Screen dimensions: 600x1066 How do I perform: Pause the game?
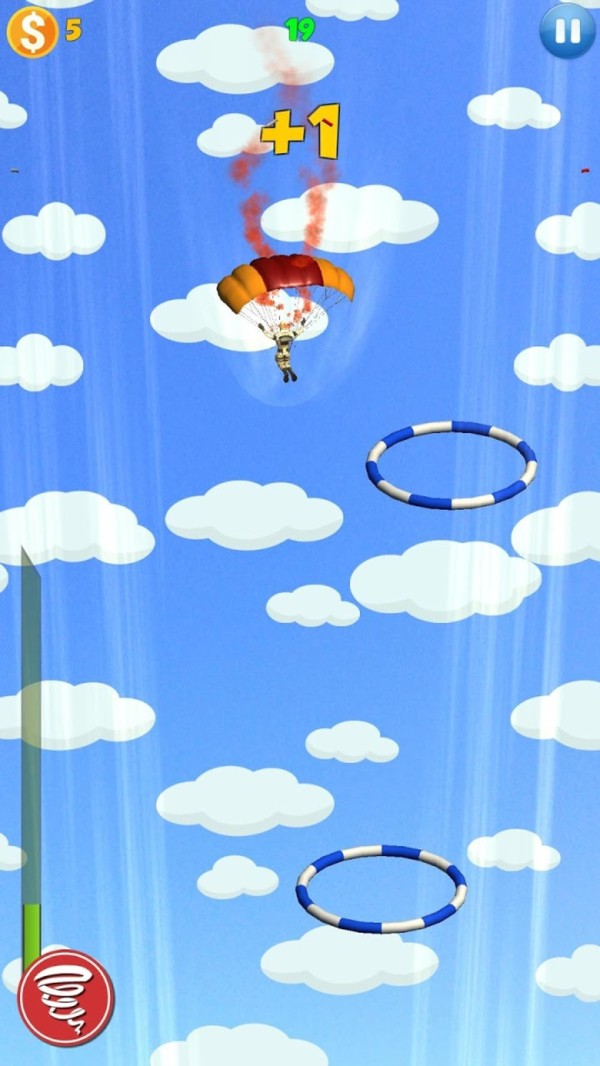567,31
